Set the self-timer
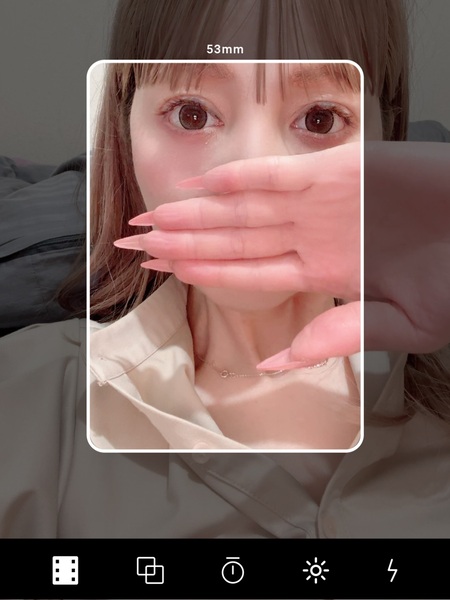 pos(233,570)
